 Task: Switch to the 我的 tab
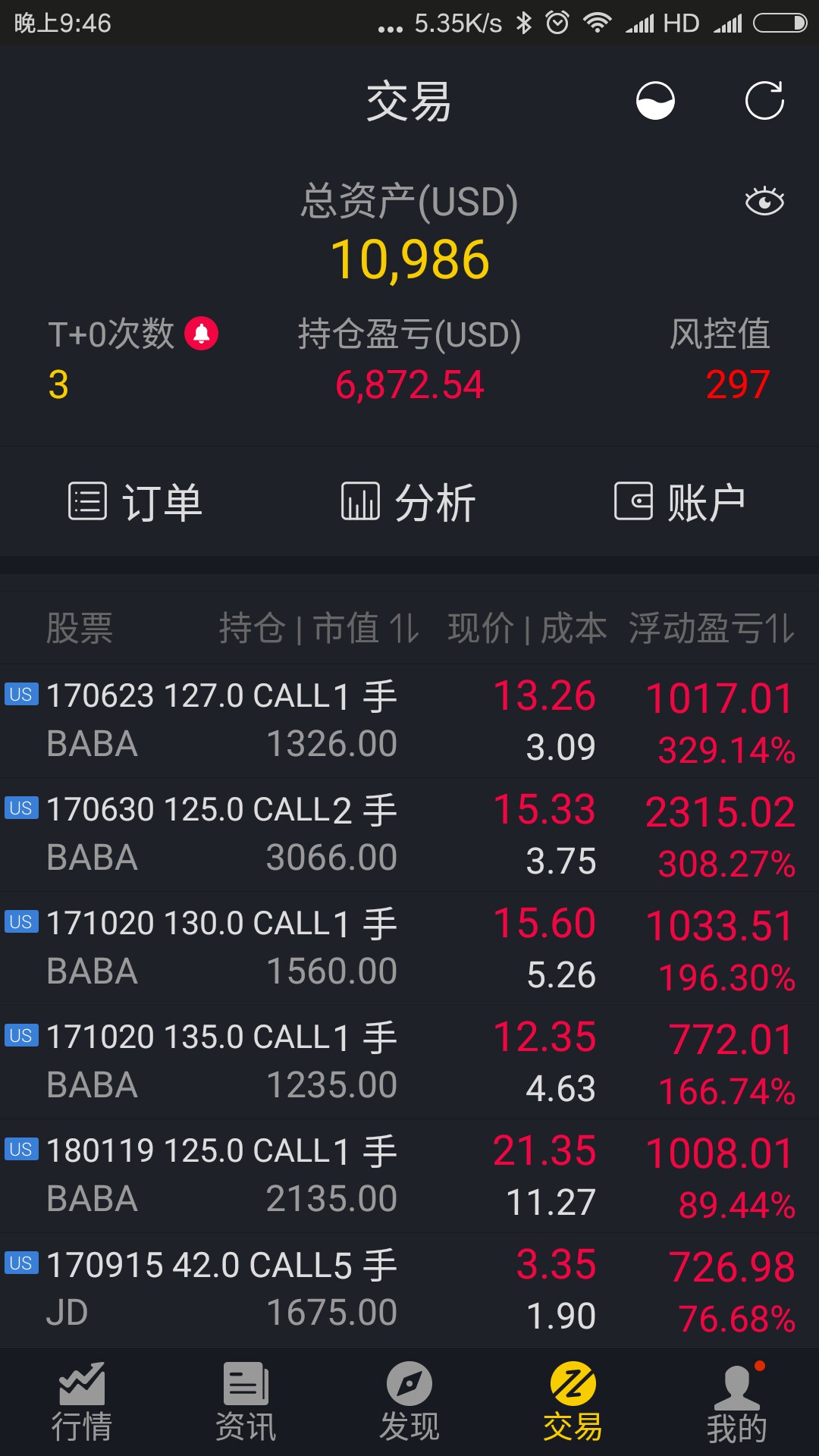[x=737, y=1402]
